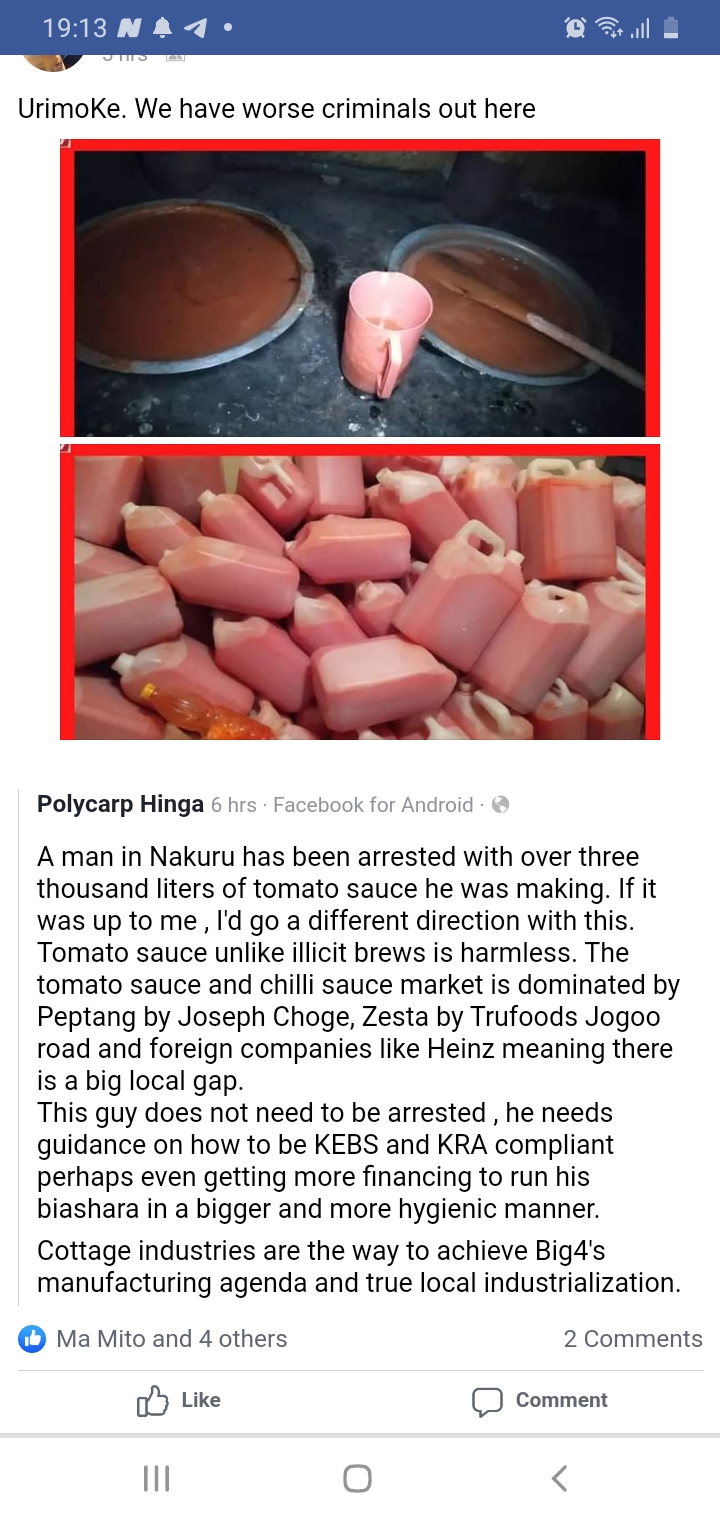This screenshot has width=720, height=1520.
Task: Like this shared post
Action: pos(179,1400)
